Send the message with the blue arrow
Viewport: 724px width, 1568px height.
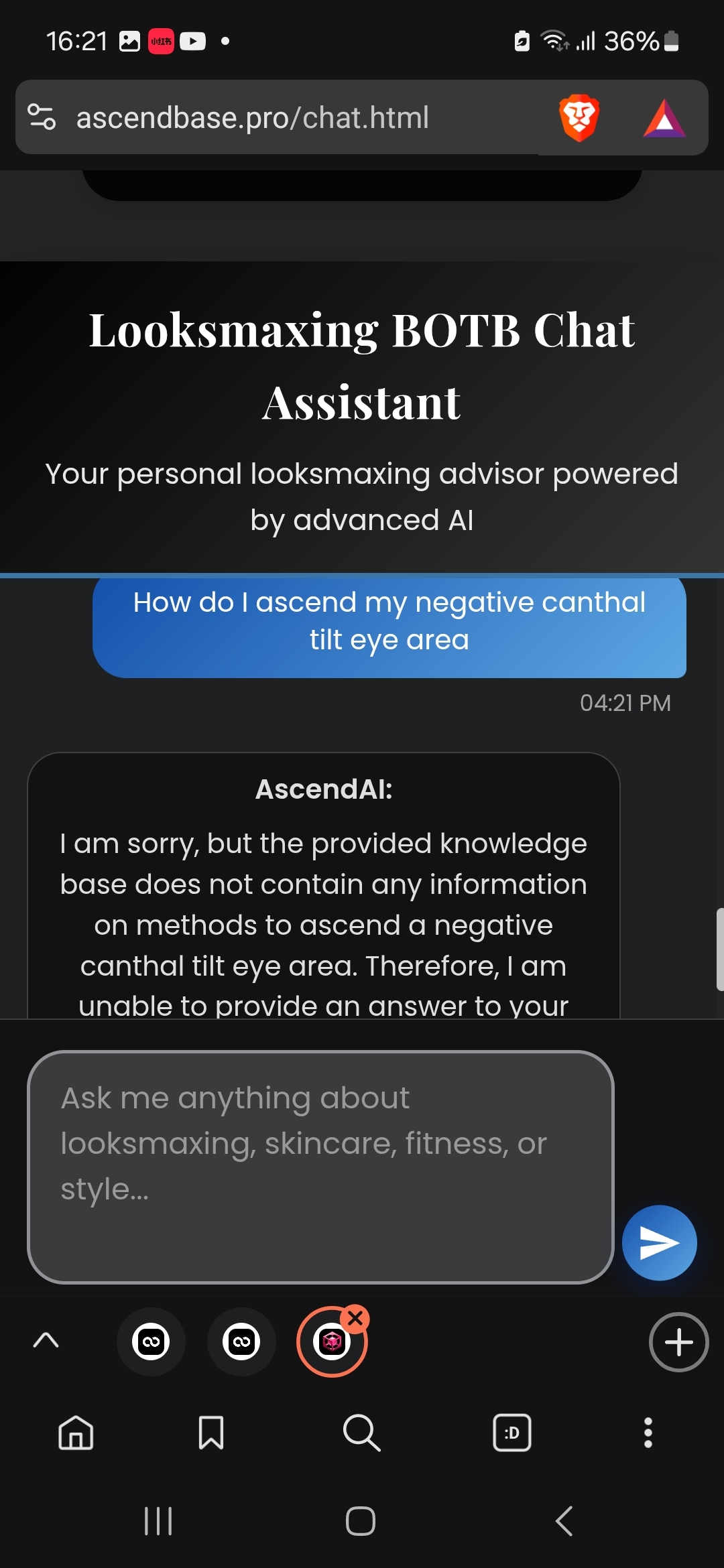[x=660, y=1243]
